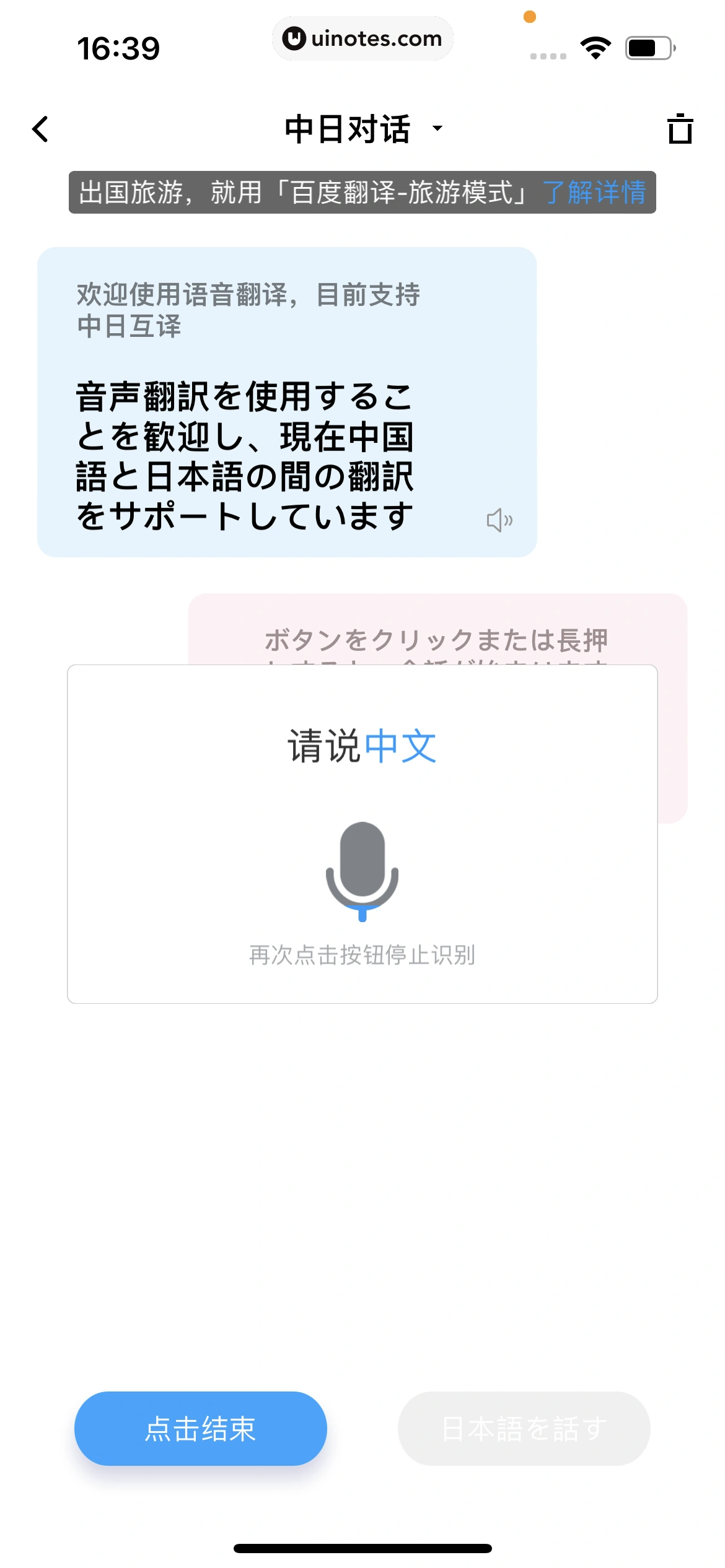Tap 再次点击按钮停止识别 hint text
The width and height of the screenshot is (725, 1568).
tap(361, 956)
